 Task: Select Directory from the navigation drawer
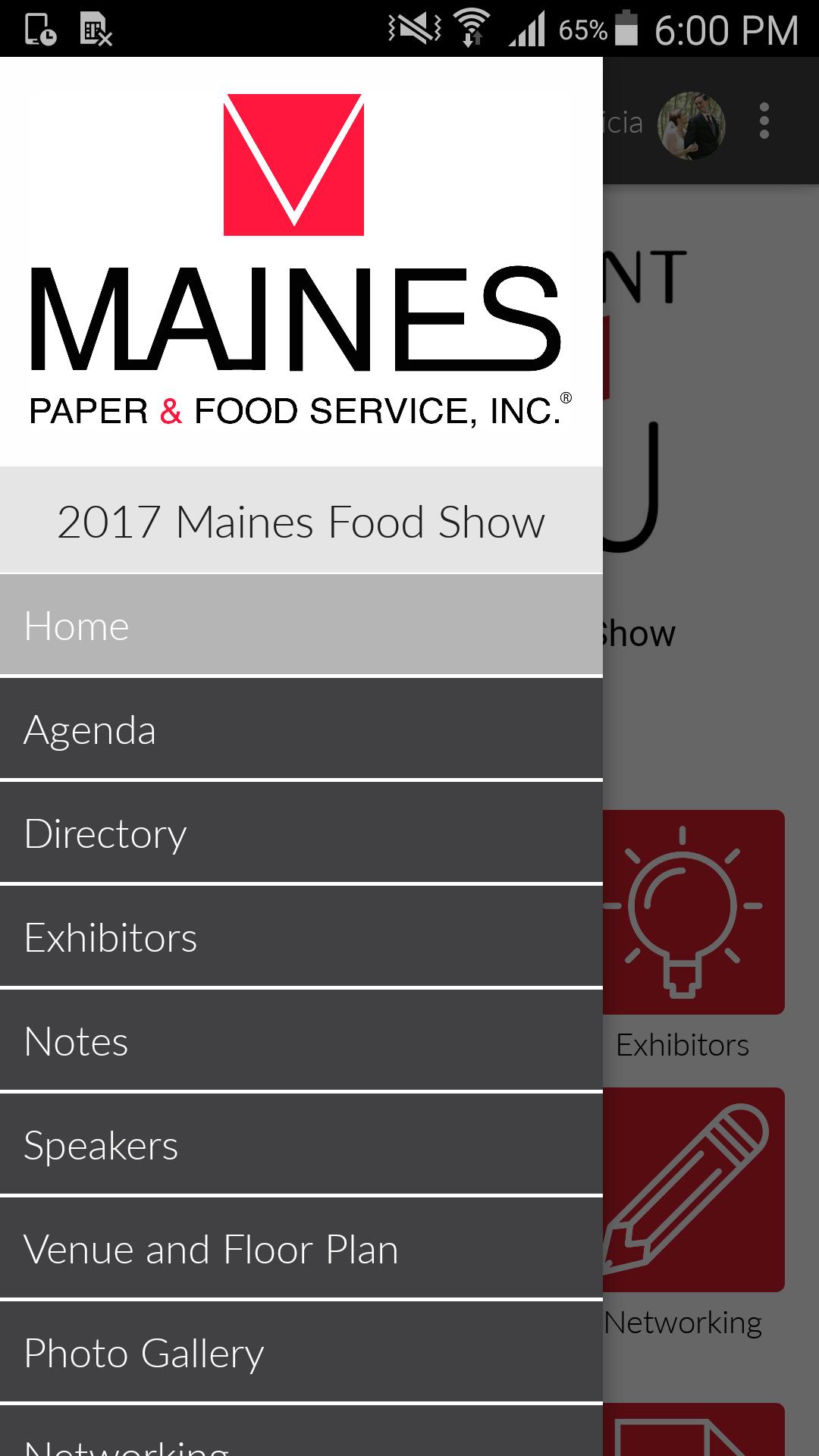pos(301,833)
